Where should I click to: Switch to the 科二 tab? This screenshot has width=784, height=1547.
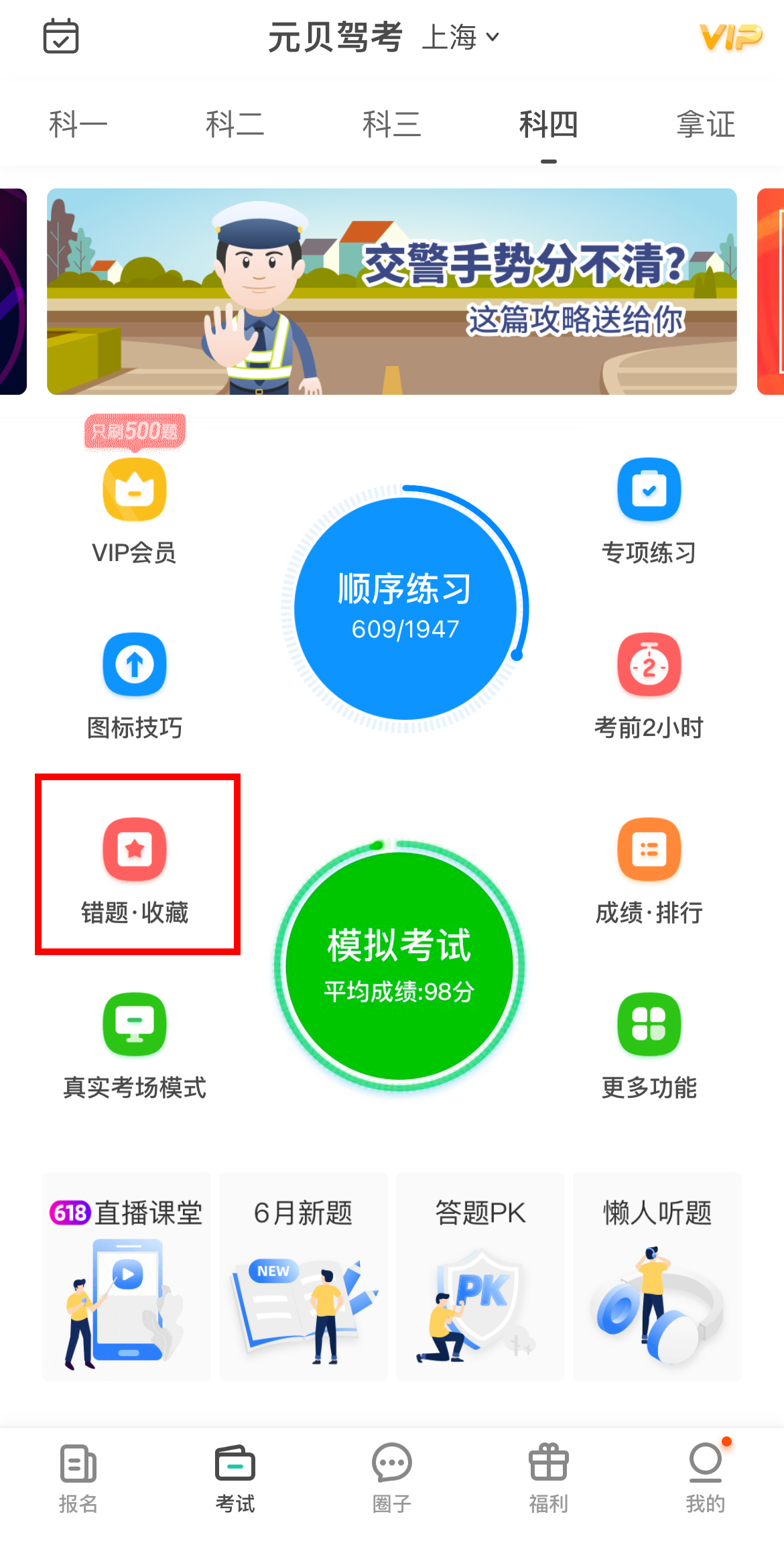235,125
